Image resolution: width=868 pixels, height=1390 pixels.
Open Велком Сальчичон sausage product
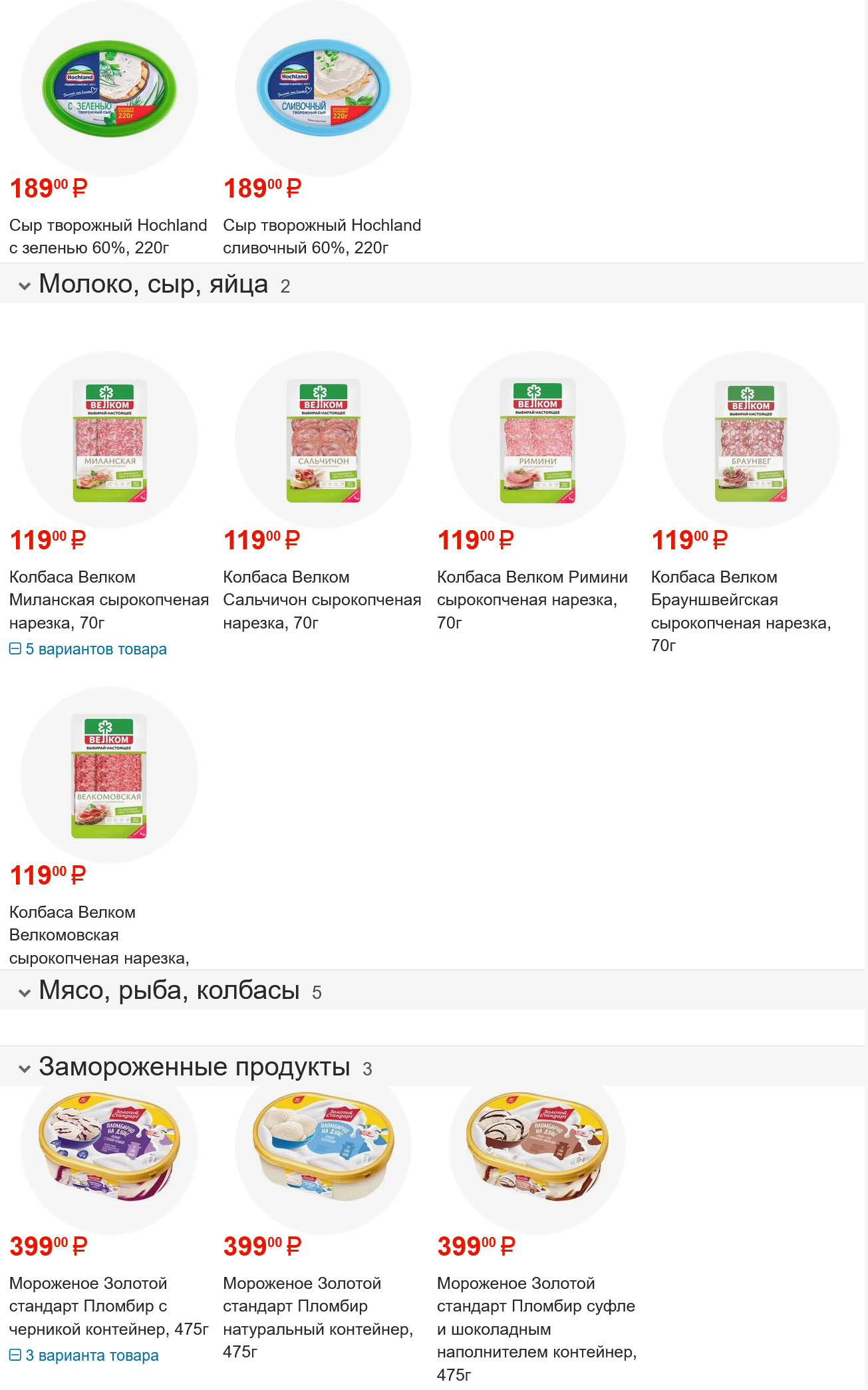point(321,599)
